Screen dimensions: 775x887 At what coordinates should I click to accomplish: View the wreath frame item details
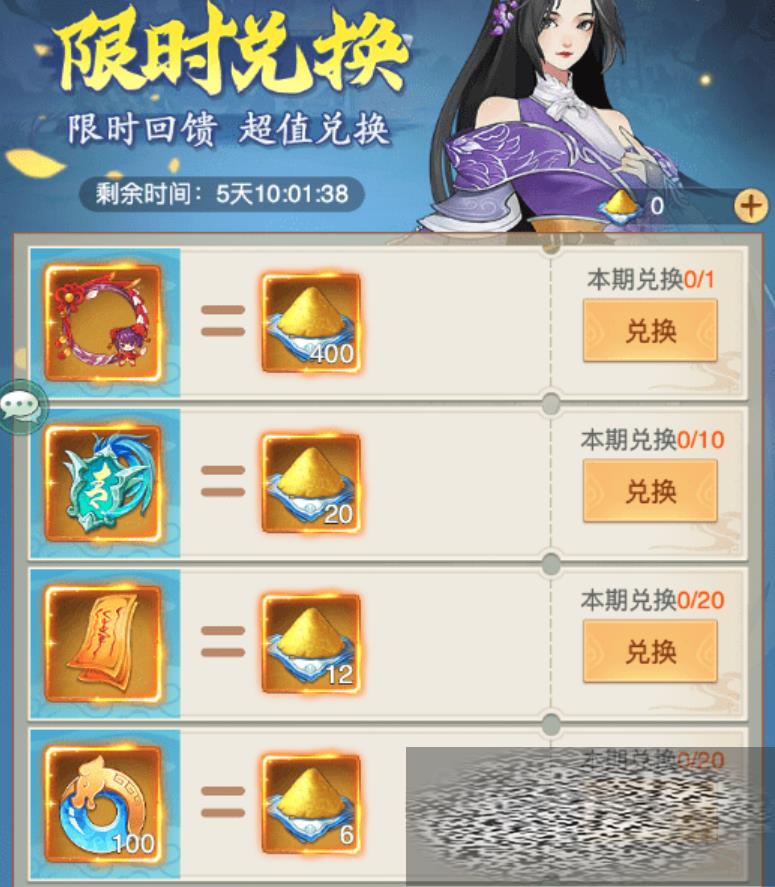point(103,322)
